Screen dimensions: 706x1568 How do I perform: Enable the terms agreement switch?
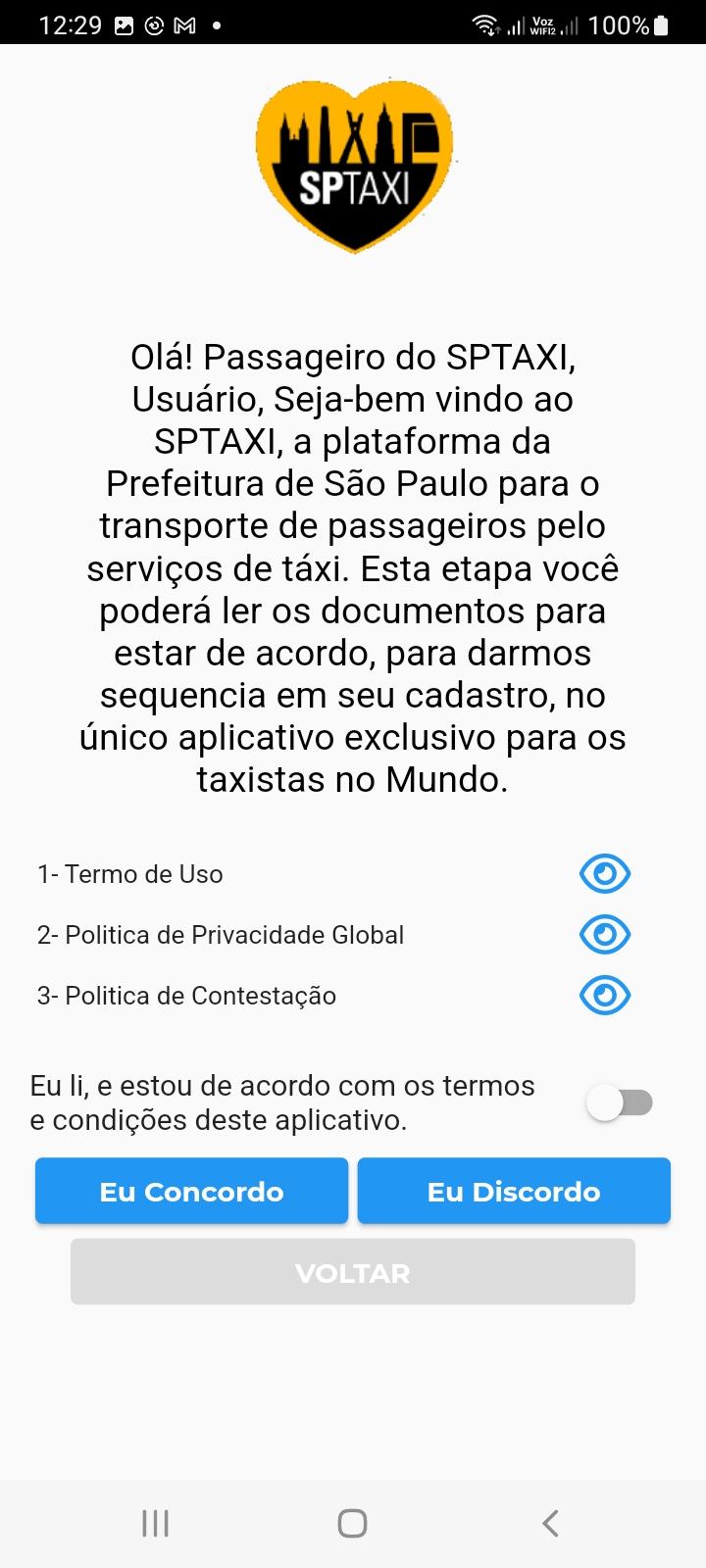coord(620,1102)
